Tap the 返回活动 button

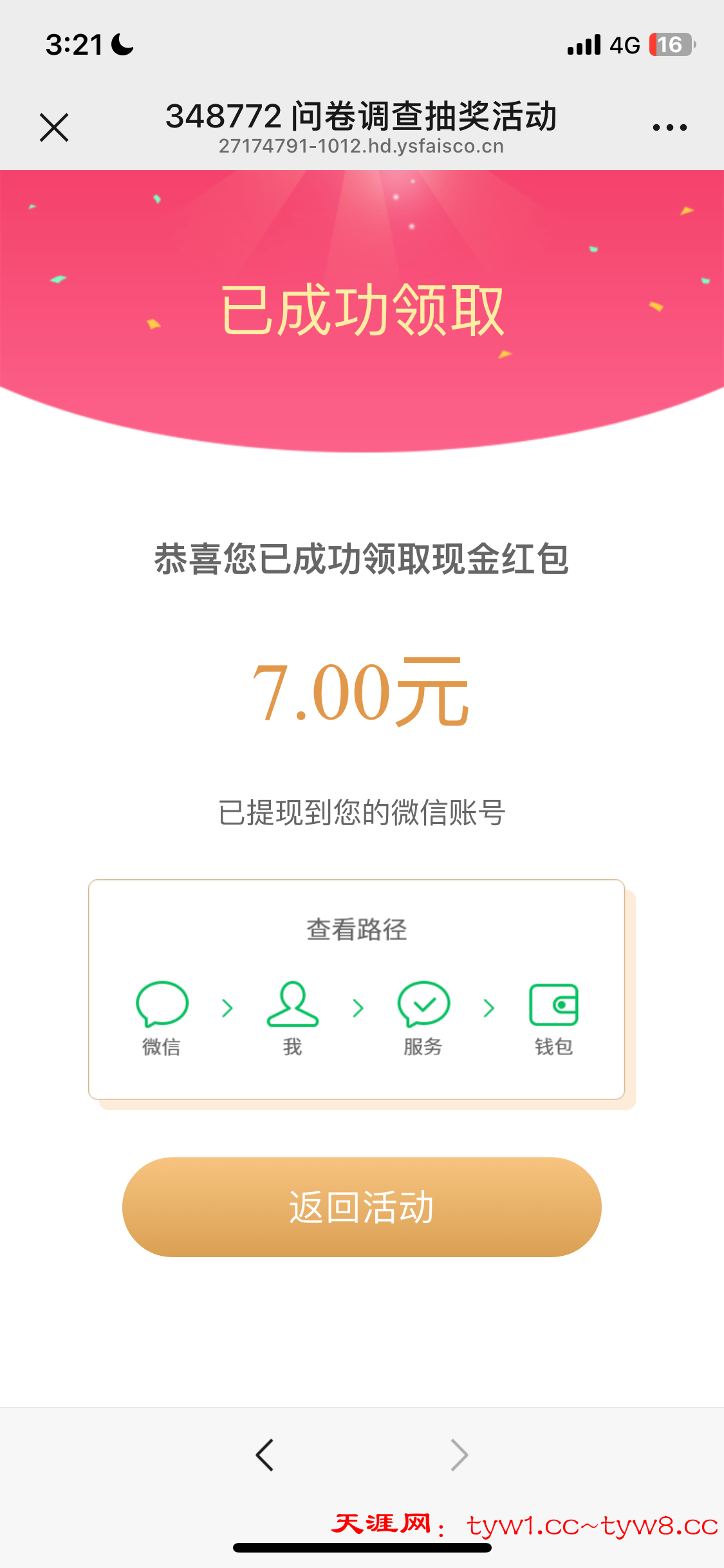pos(362,1207)
